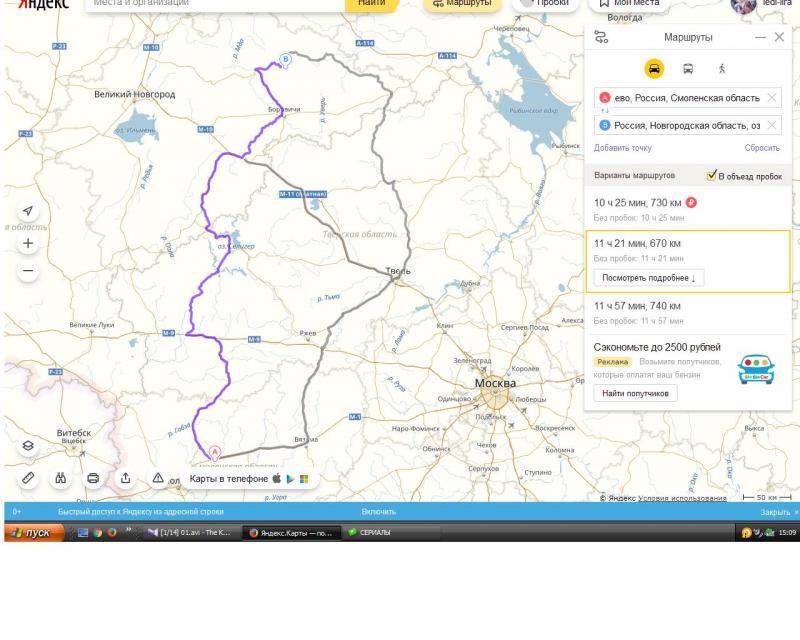Image resolution: width=800 pixels, height=640 pixels.
Task: Print the map
Action: pos(93,478)
